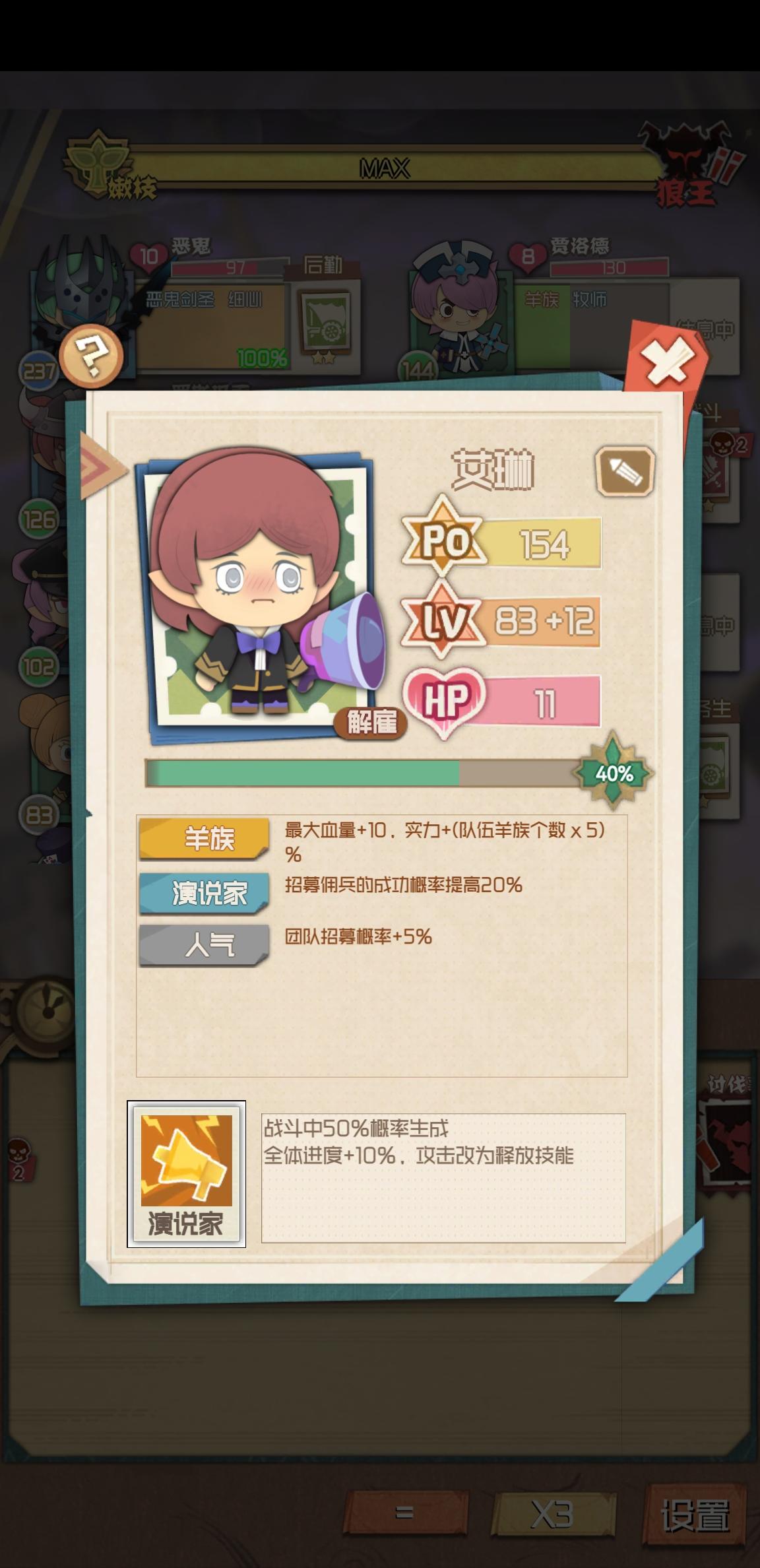Go to previous character with the left arrow

tap(100, 466)
